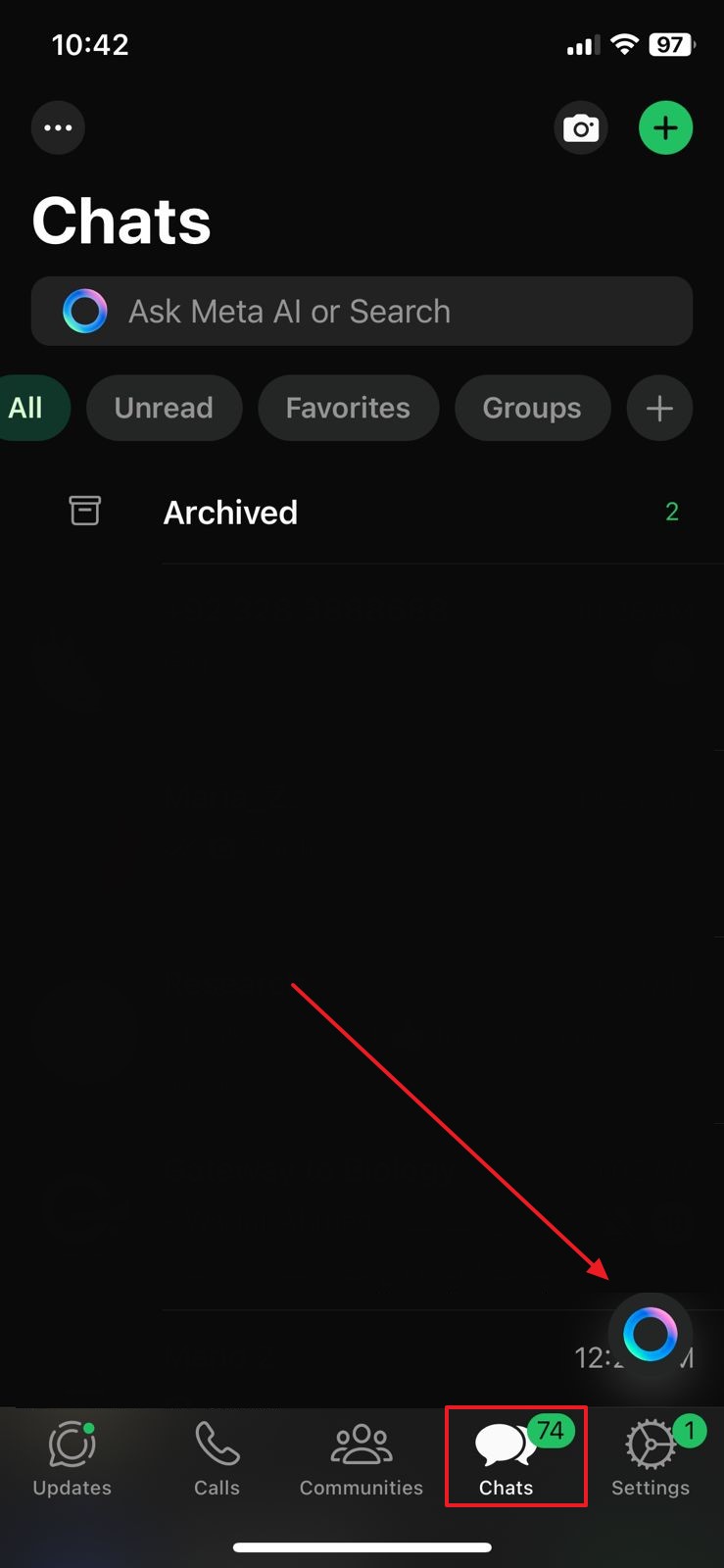This screenshot has width=724, height=1568.
Task: Filter the list to Groups
Action: pos(532,408)
